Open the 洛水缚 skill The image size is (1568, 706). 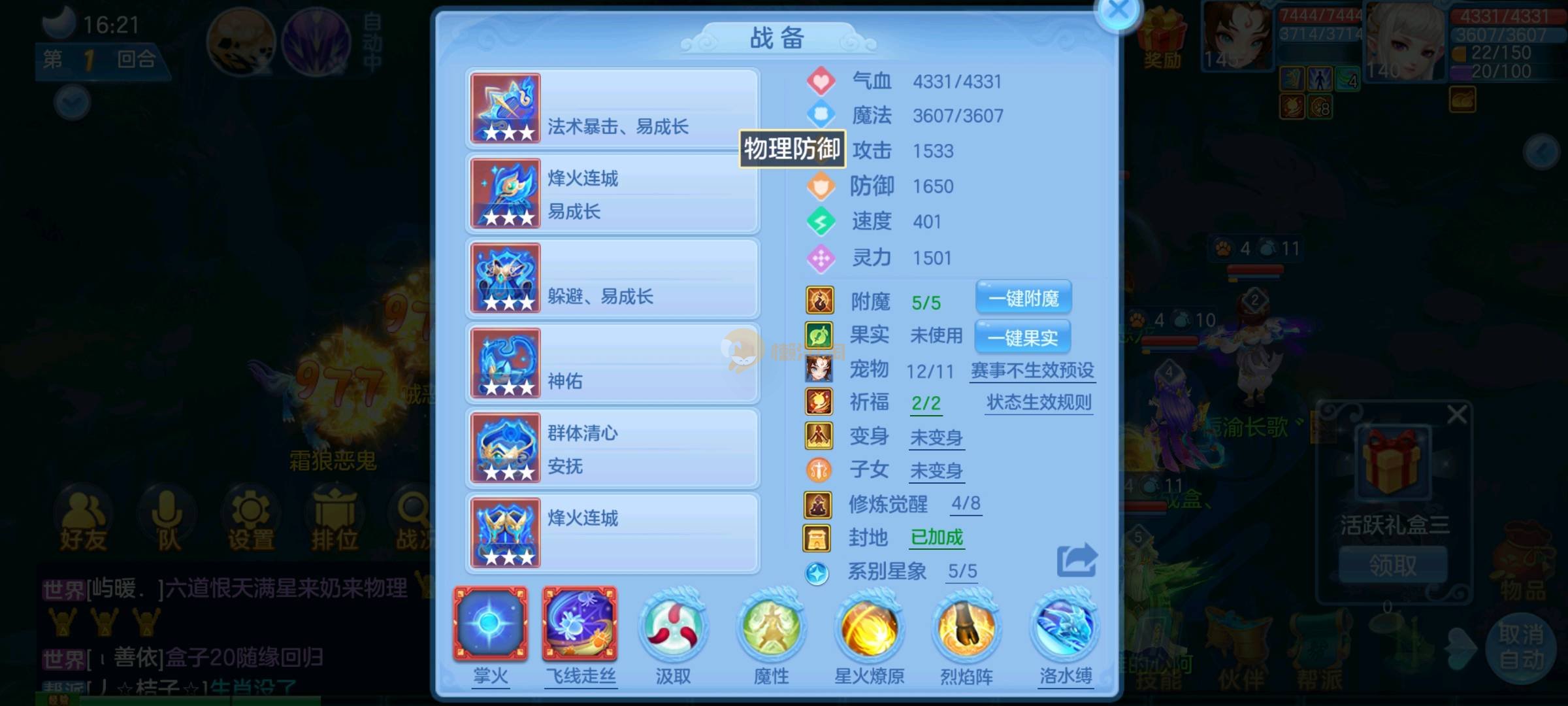(1065, 628)
